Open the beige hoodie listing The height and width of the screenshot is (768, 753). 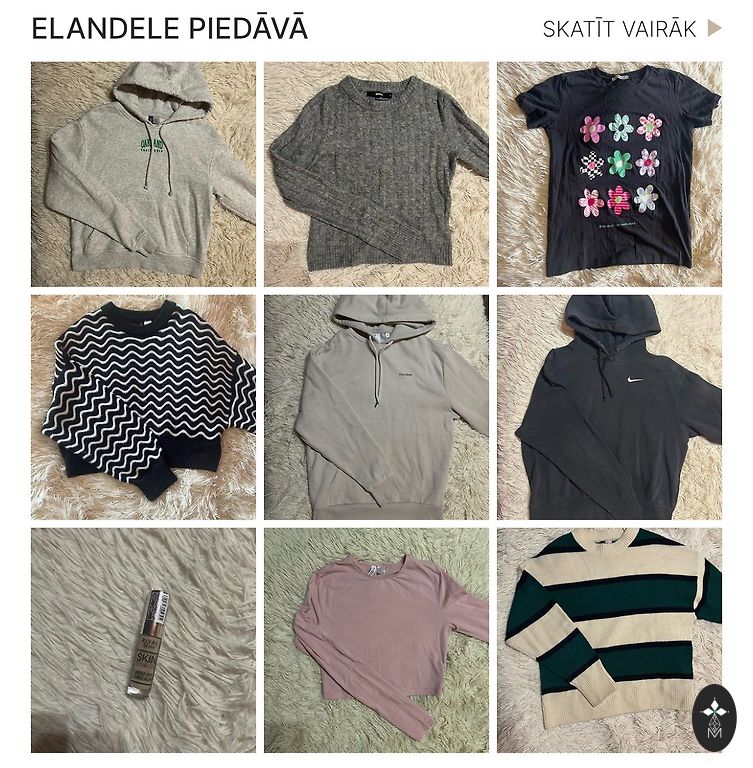click(x=376, y=407)
